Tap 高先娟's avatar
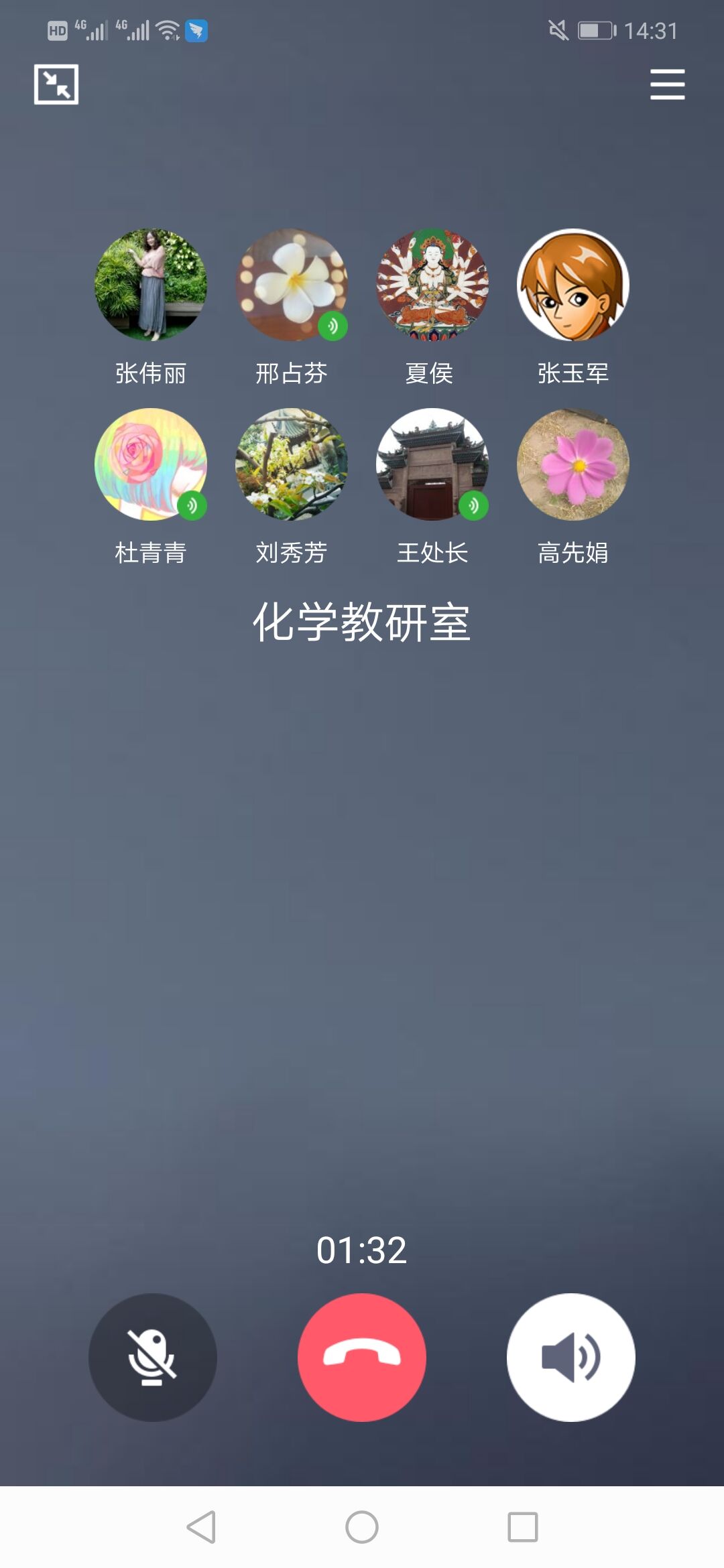 coord(573,464)
